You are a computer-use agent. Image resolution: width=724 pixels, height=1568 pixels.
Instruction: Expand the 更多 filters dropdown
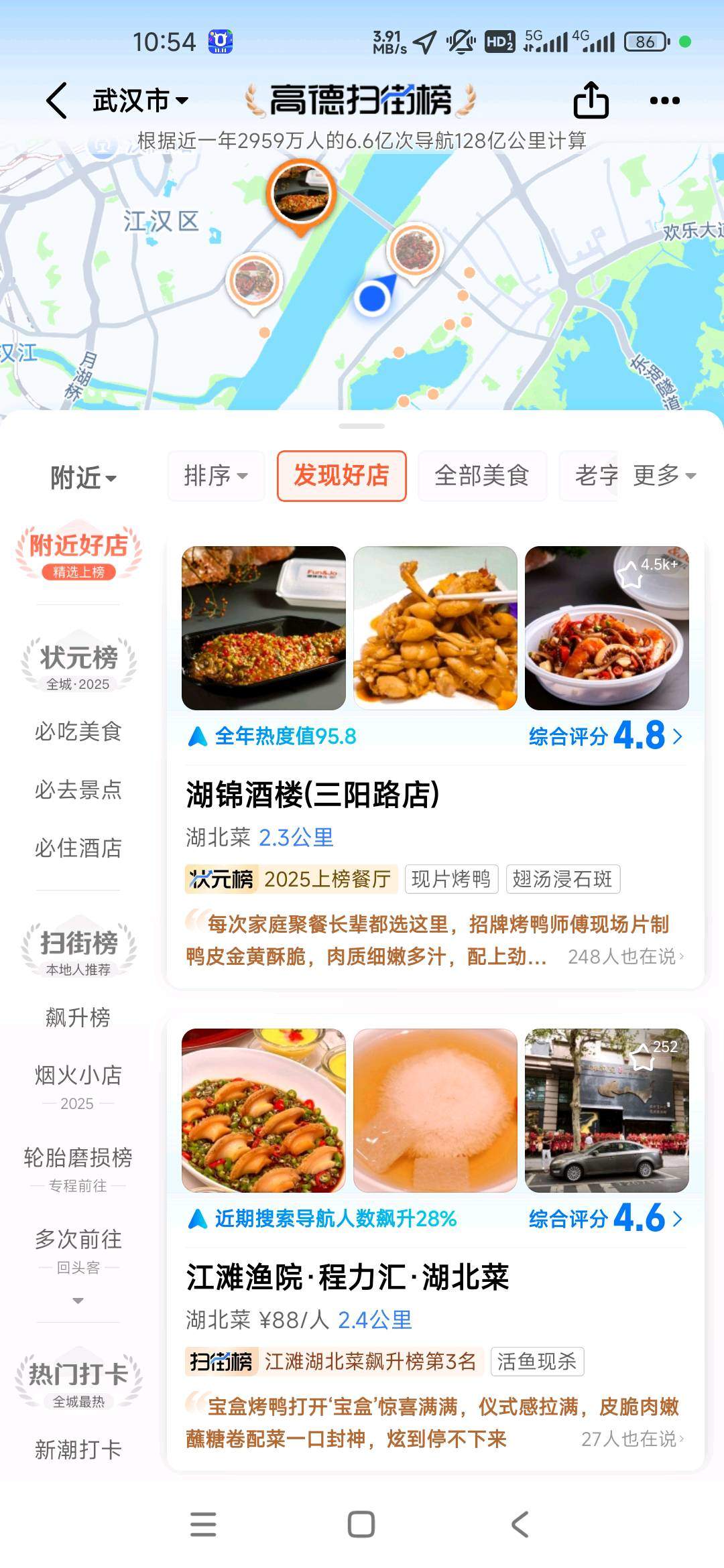[664, 476]
